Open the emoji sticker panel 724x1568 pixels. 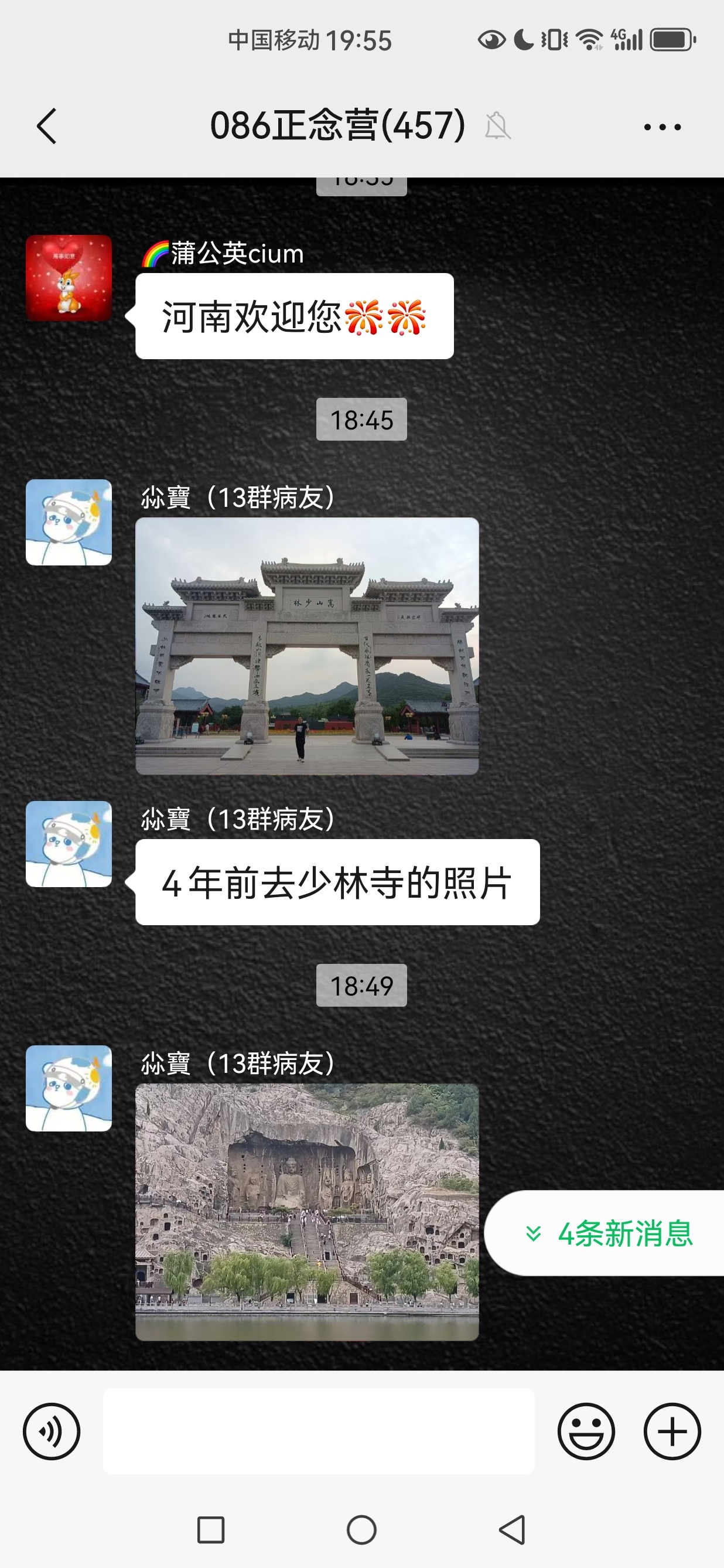586,1431
